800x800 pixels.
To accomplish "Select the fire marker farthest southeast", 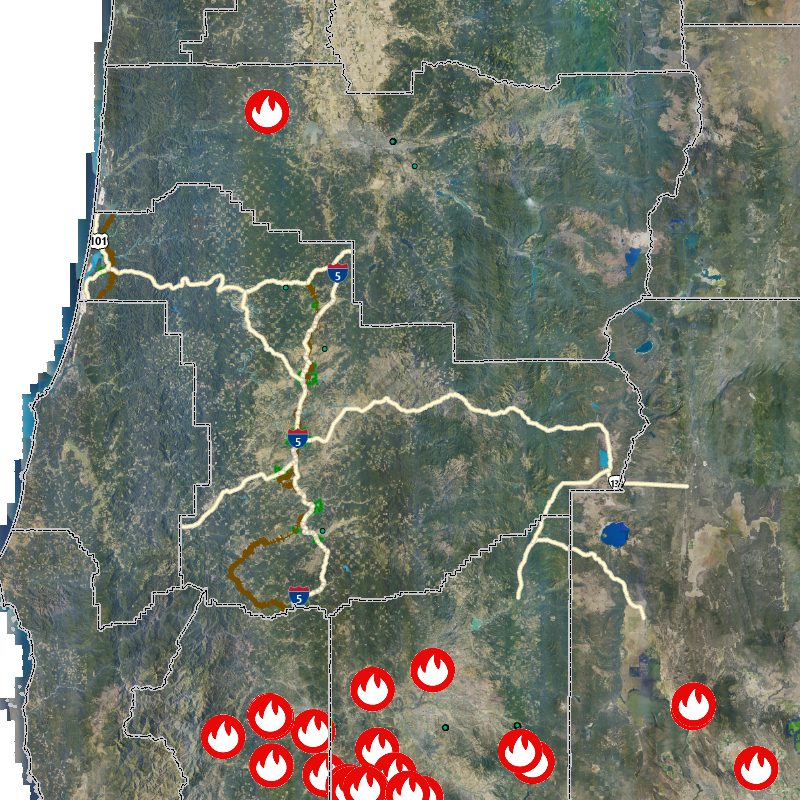I will tap(756, 768).
